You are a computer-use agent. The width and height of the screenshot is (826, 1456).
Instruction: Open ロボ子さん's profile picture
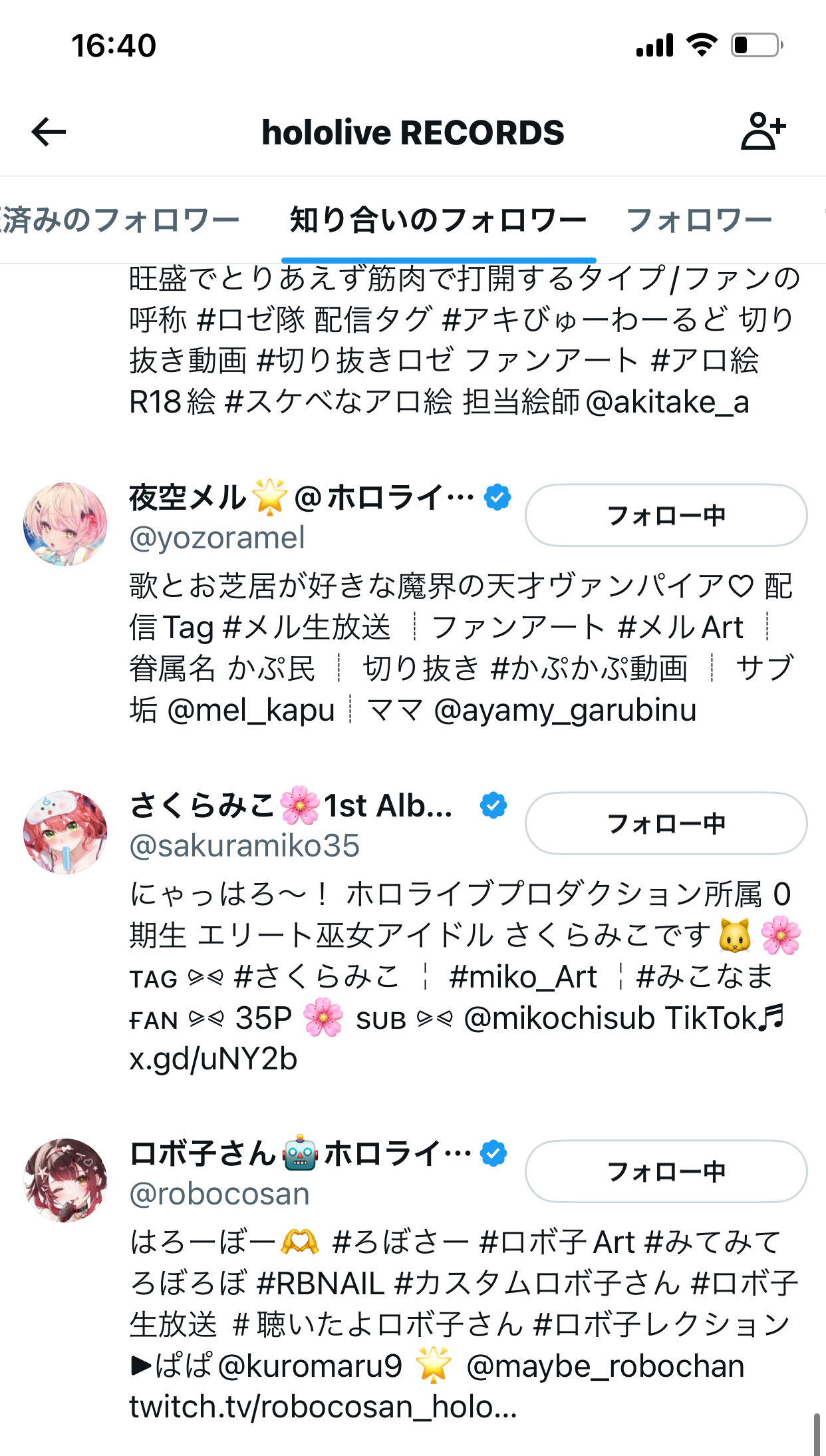coord(65,1181)
